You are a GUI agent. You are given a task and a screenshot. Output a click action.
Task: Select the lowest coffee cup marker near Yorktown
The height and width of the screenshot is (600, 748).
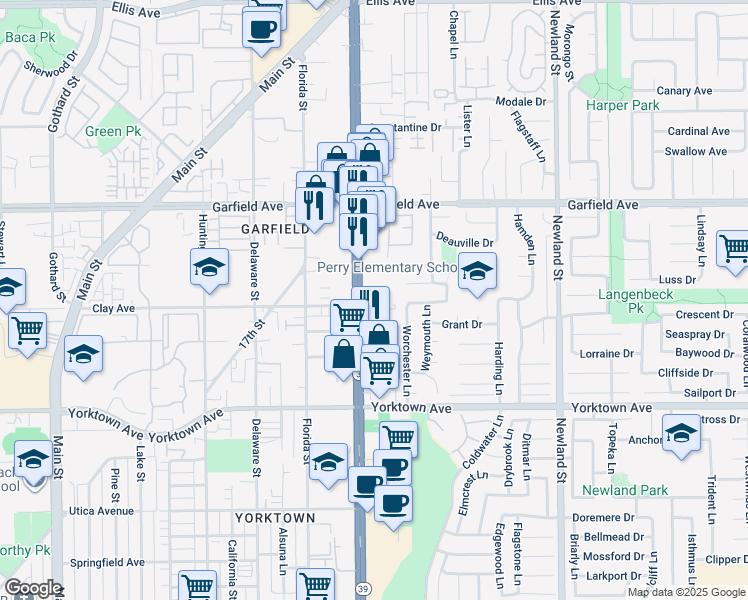[393, 504]
